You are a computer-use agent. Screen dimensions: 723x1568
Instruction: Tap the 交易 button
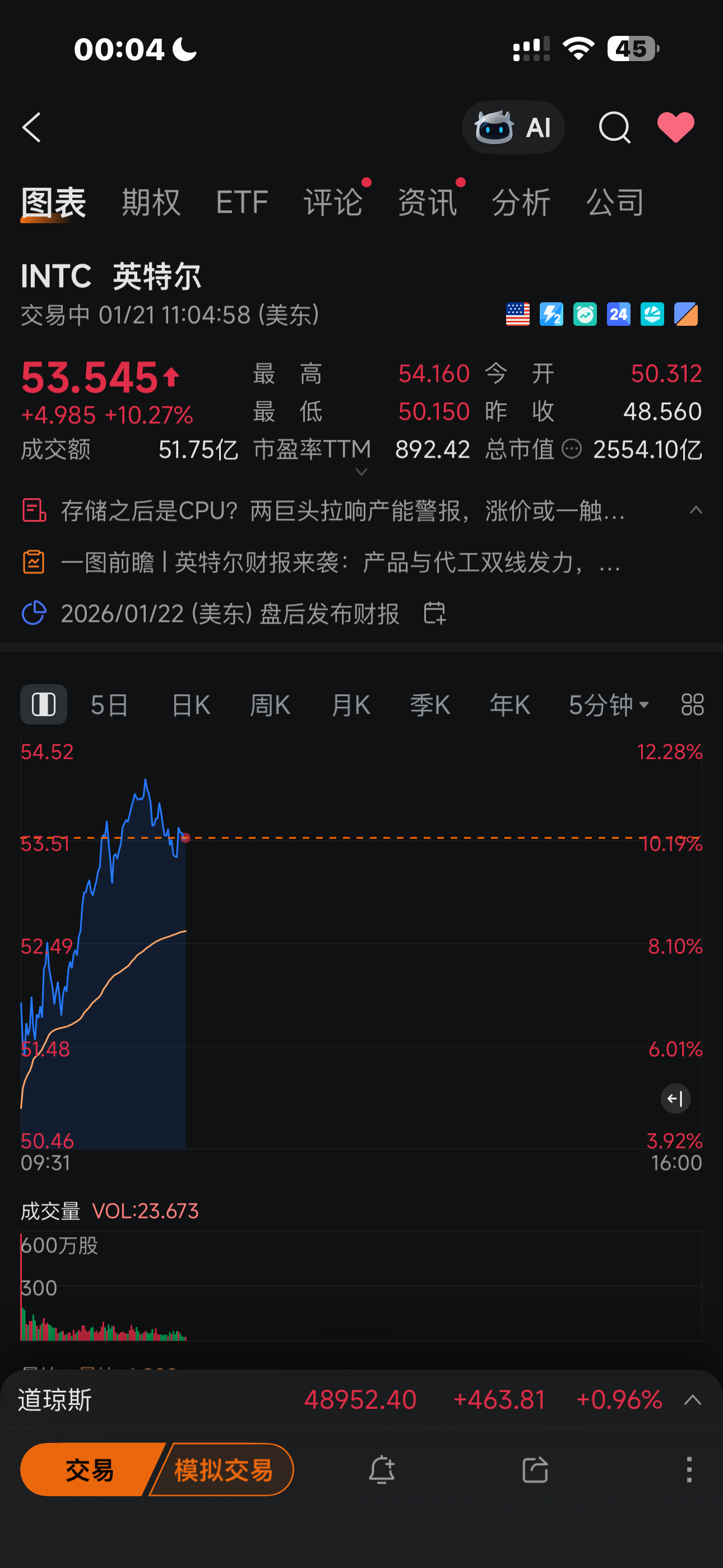pyautogui.click(x=90, y=1470)
